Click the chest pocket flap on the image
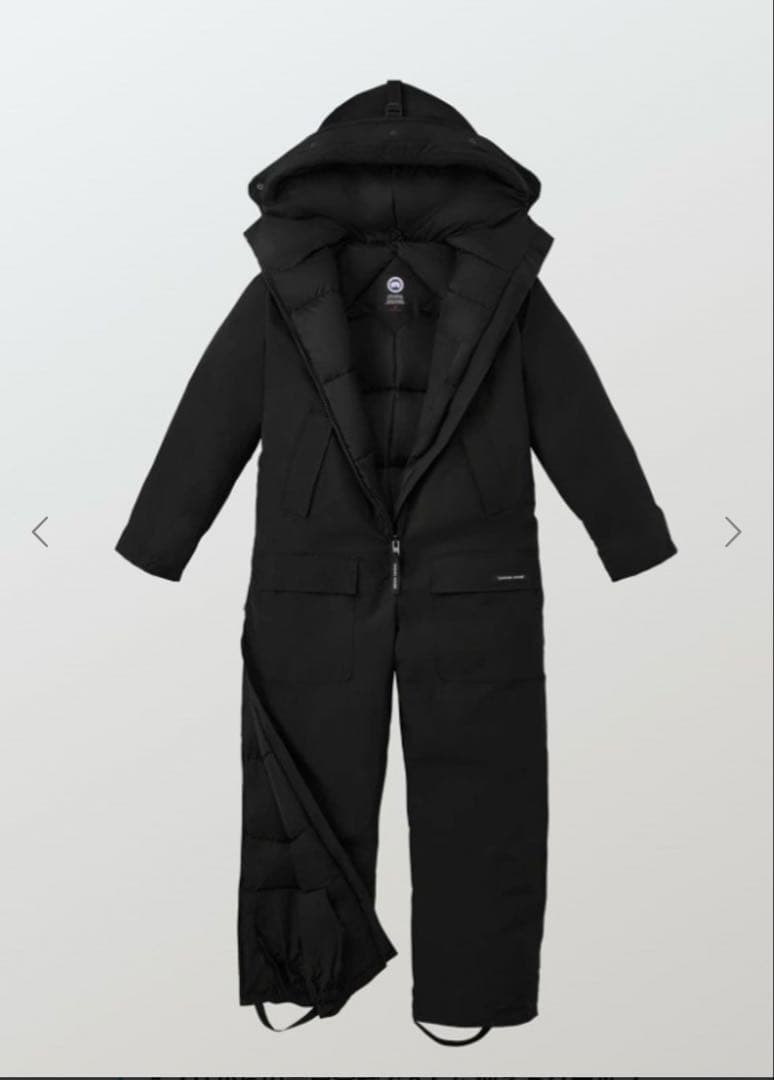Screen dimensions: 774x1080 330,578
